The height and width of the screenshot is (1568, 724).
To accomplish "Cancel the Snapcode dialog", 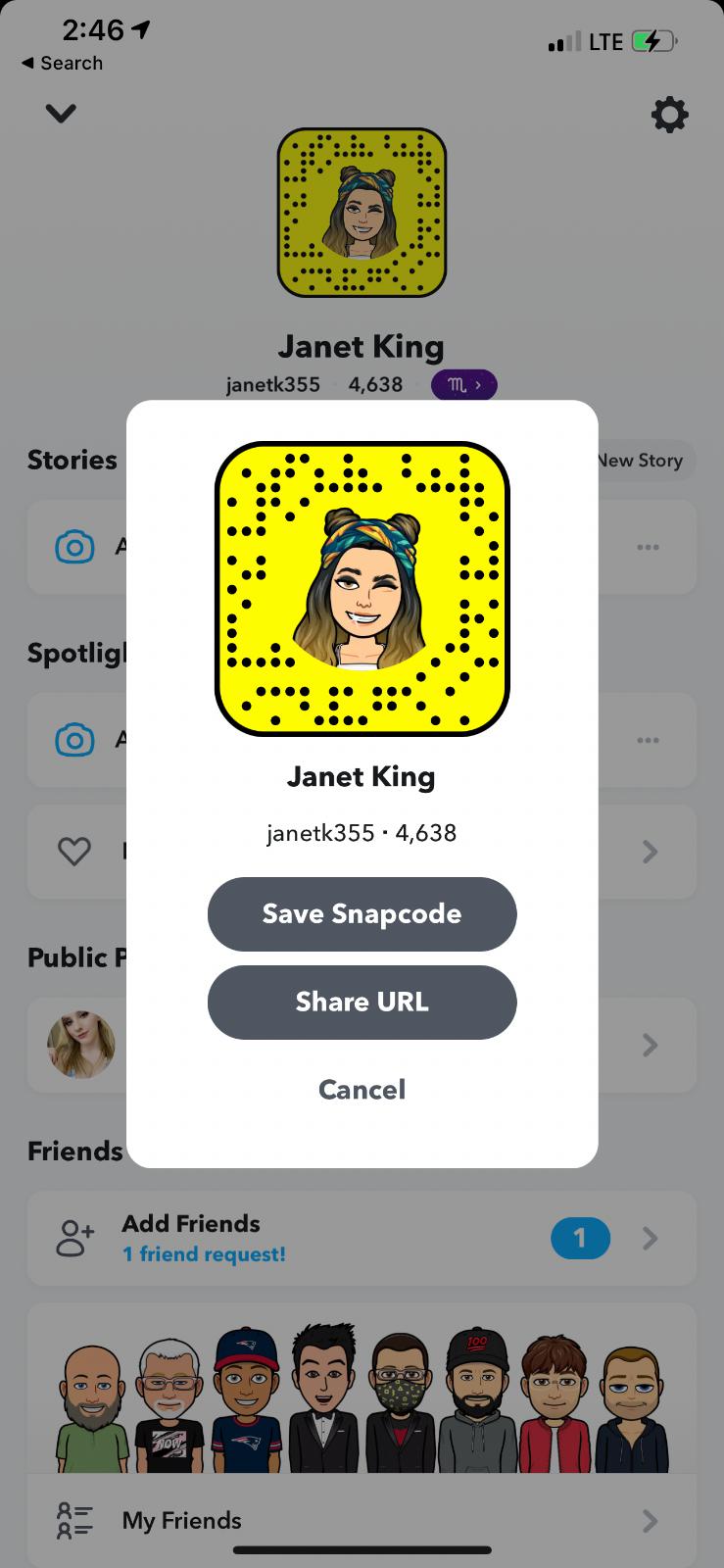I will click(x=362, y=1089).
